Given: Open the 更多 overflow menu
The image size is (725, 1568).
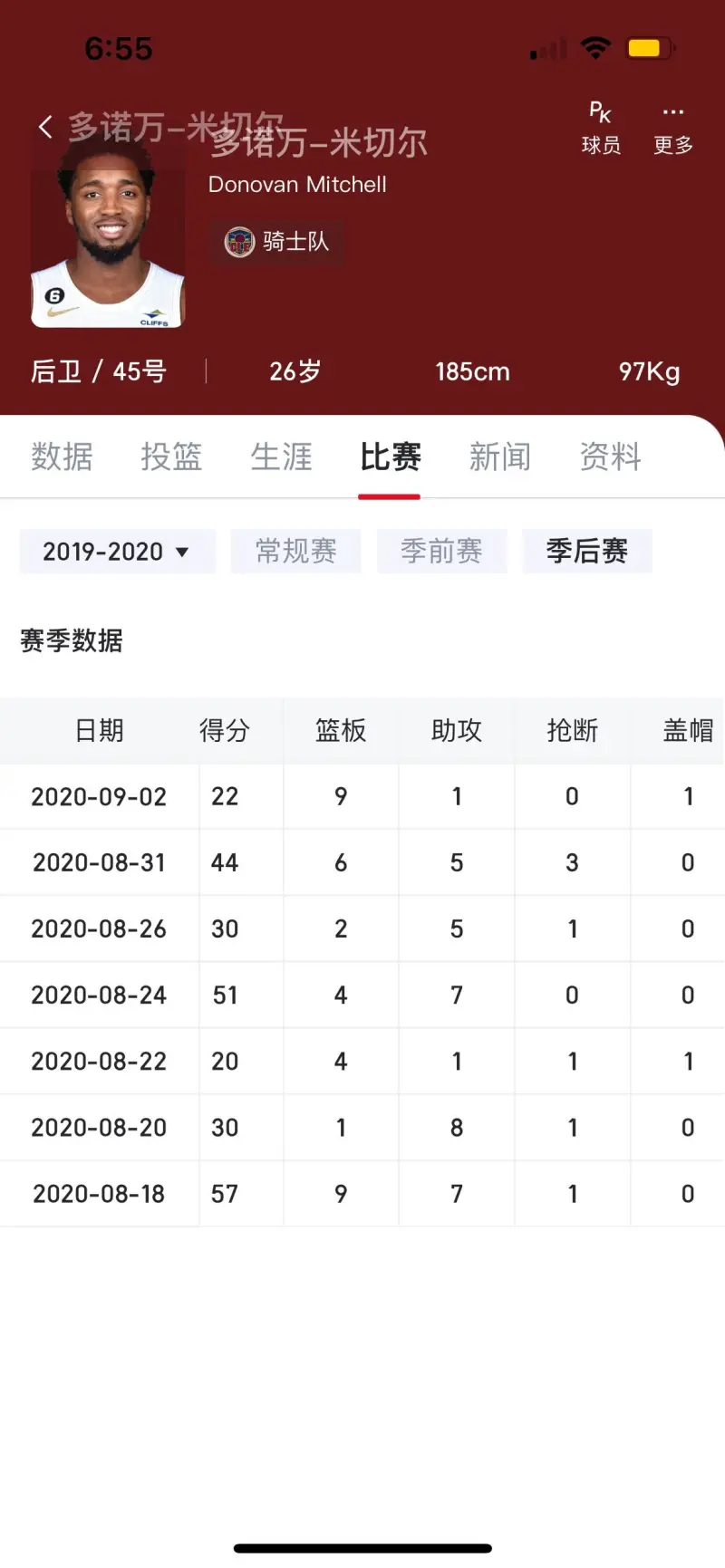Looking at the screenshot, I should [673, 129].
